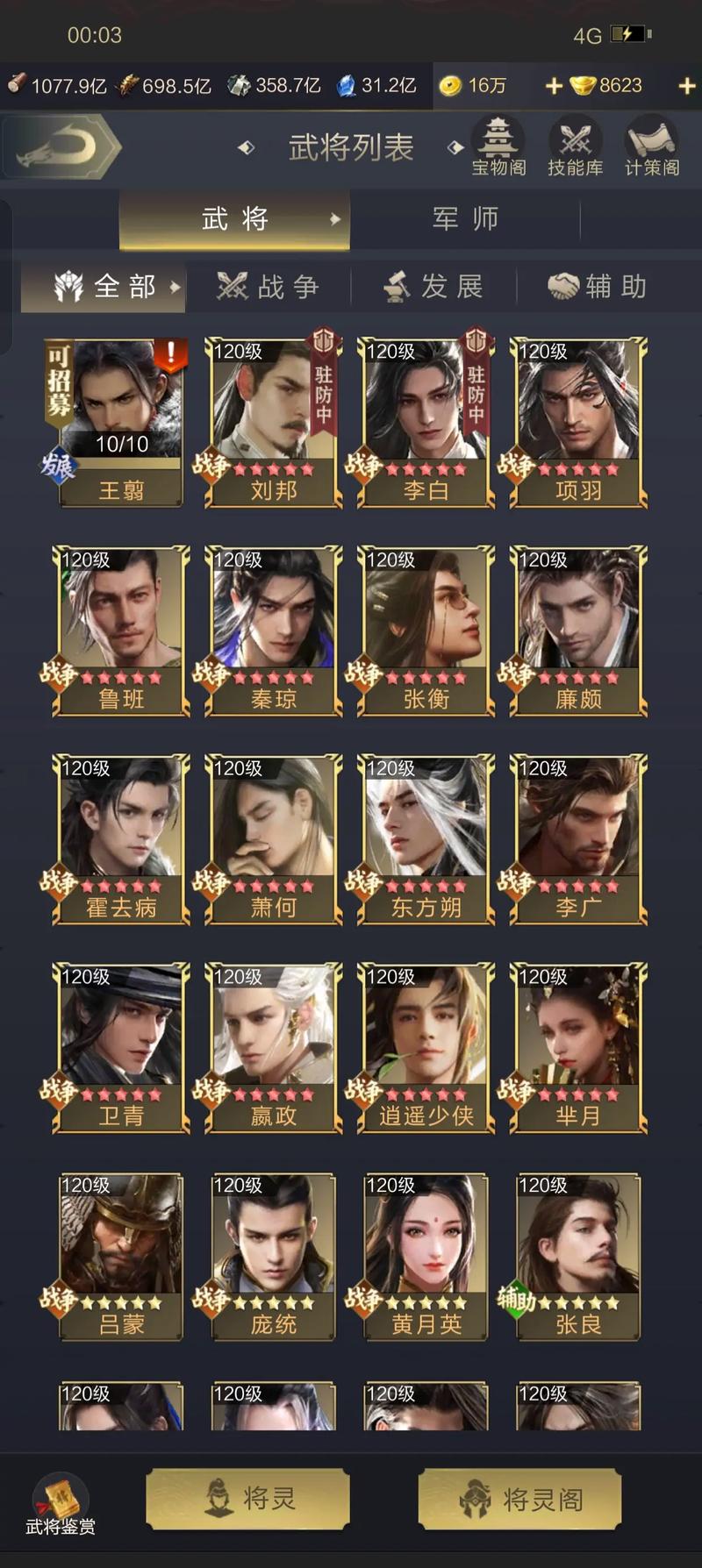Viewport: 702px width, 1568px height.
Task: Open the 将灵阁 button
Action: 520,1499
